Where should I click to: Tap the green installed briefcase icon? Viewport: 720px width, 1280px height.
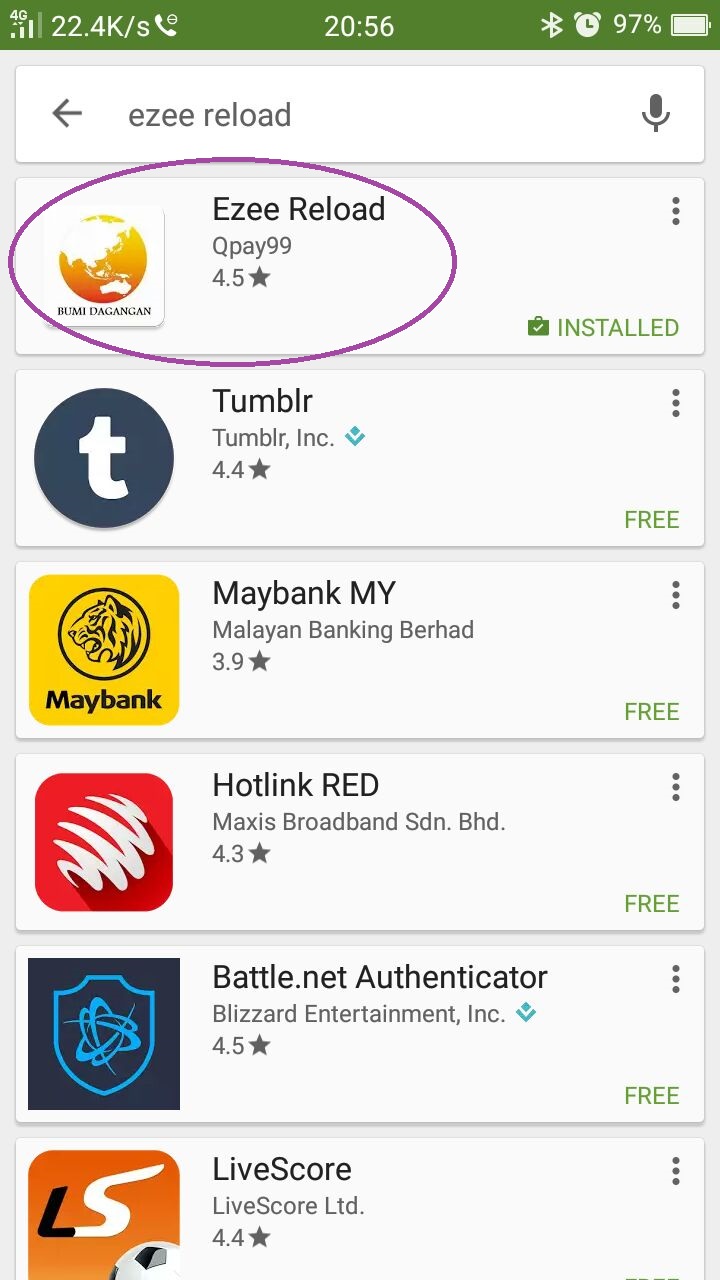pyautogui.click(x=538, y=327)
